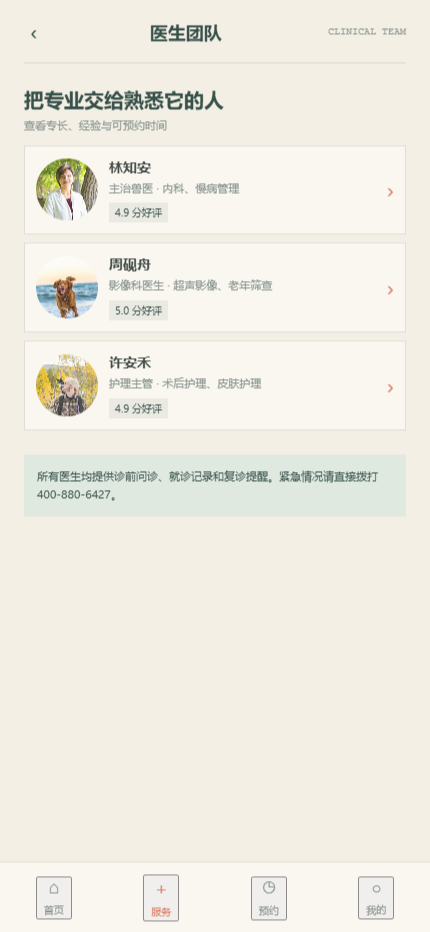Image resolution: width=430 pixels, height=932 pixels.
Task: Open 周砚舟's doctor profile card
Action: 215,288
